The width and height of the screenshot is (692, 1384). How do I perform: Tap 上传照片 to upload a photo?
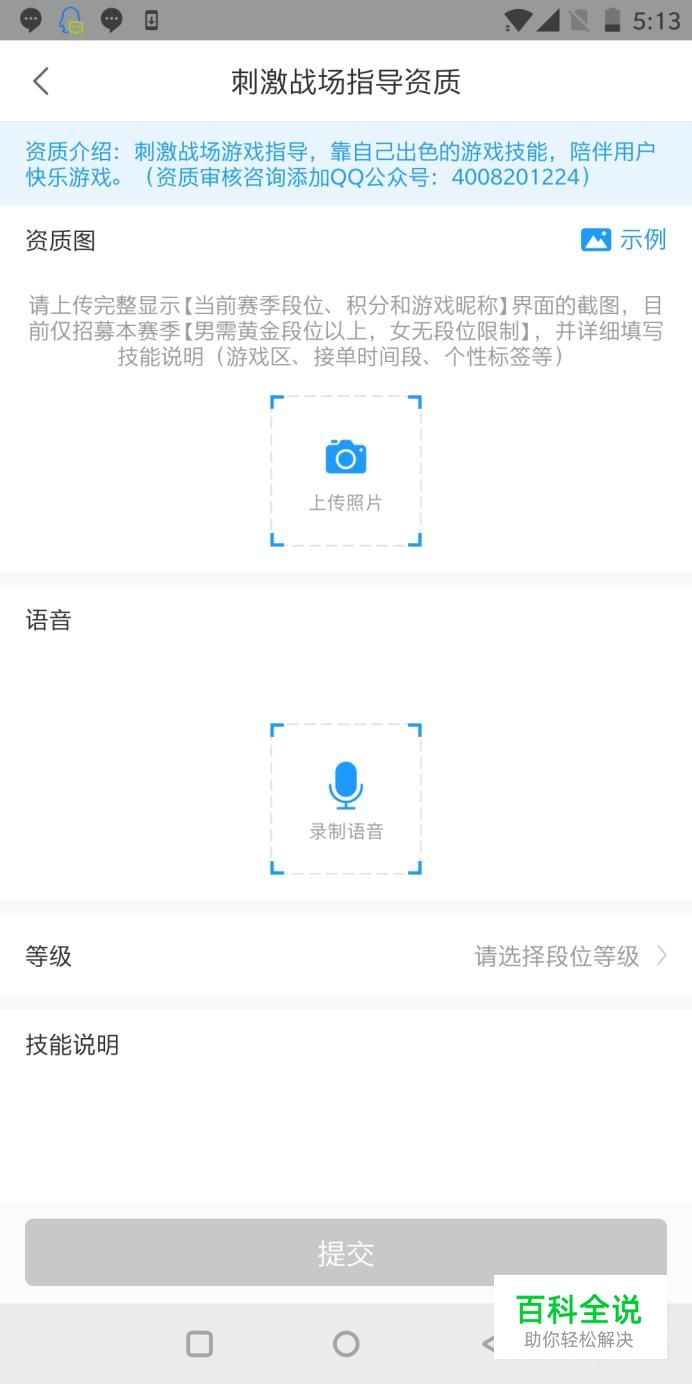[346, 471]
